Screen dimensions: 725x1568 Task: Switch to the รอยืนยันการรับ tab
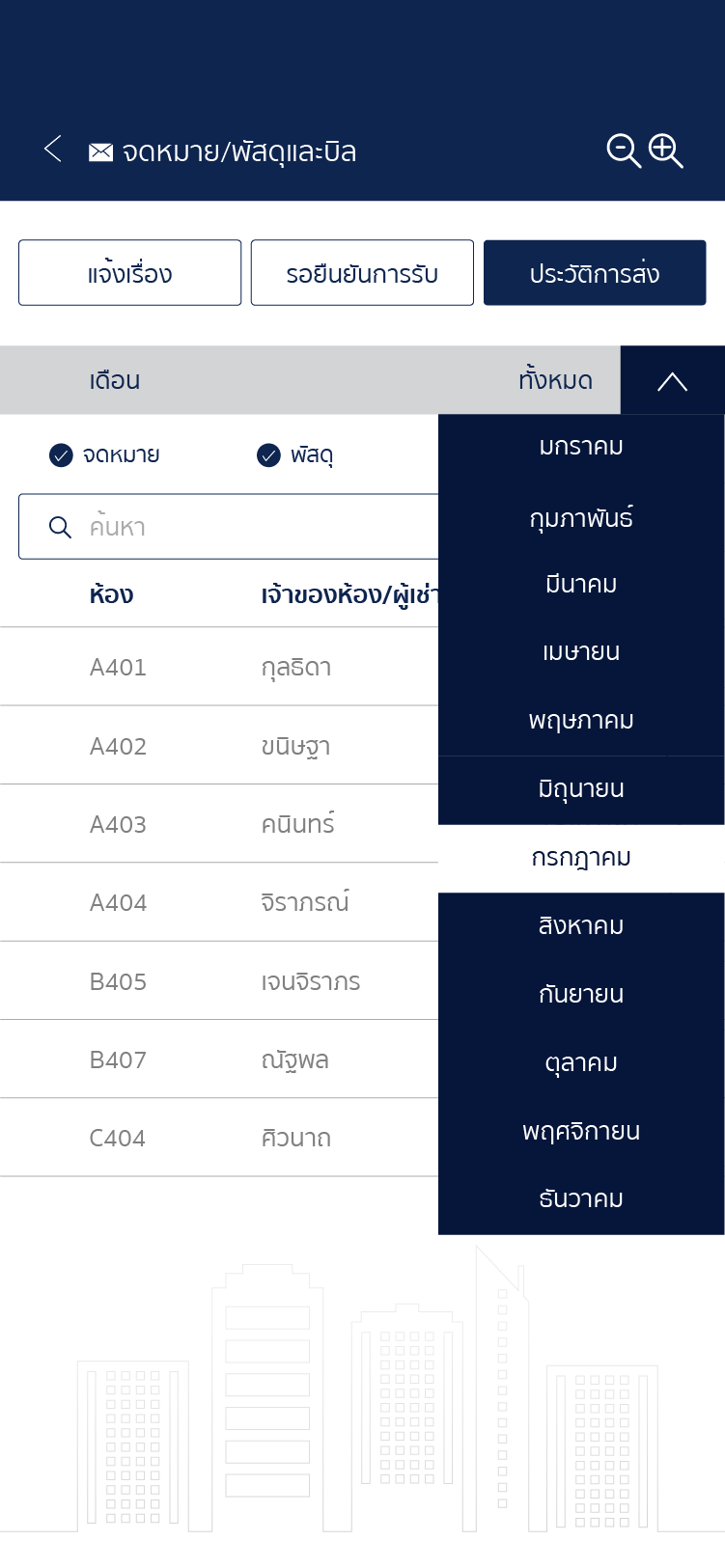coord(362,273)
